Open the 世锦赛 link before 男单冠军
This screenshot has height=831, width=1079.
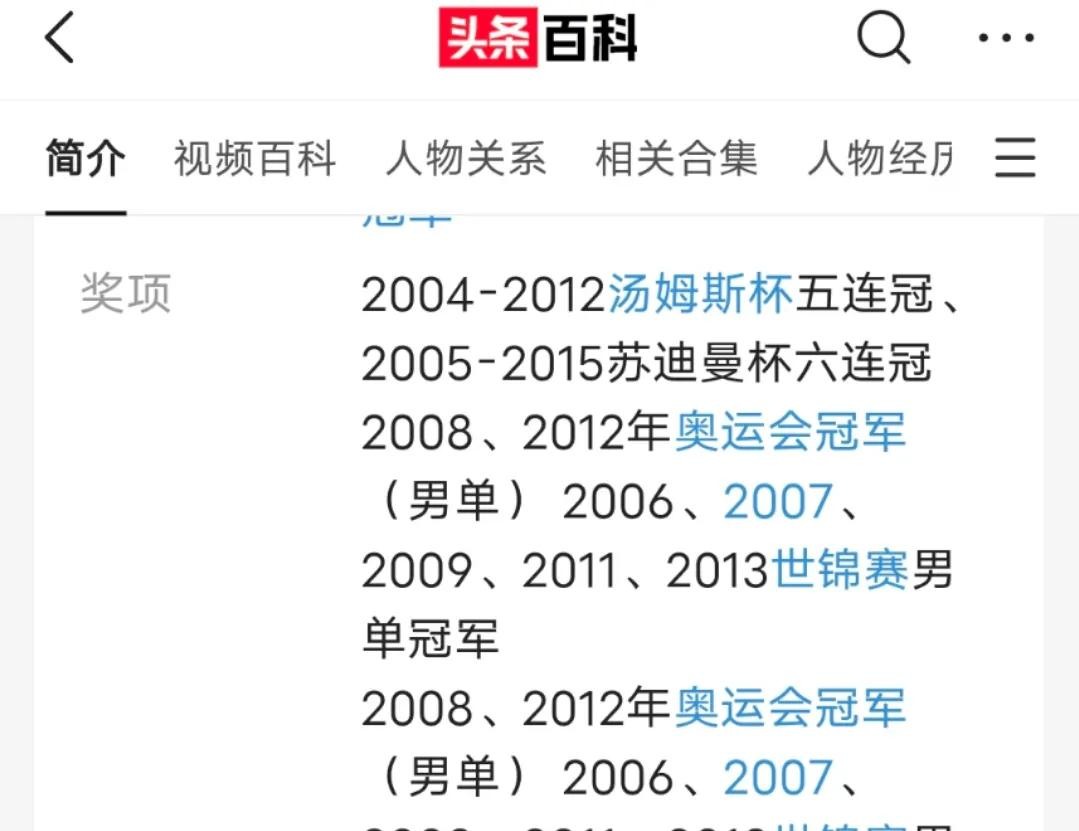point(840,571)
